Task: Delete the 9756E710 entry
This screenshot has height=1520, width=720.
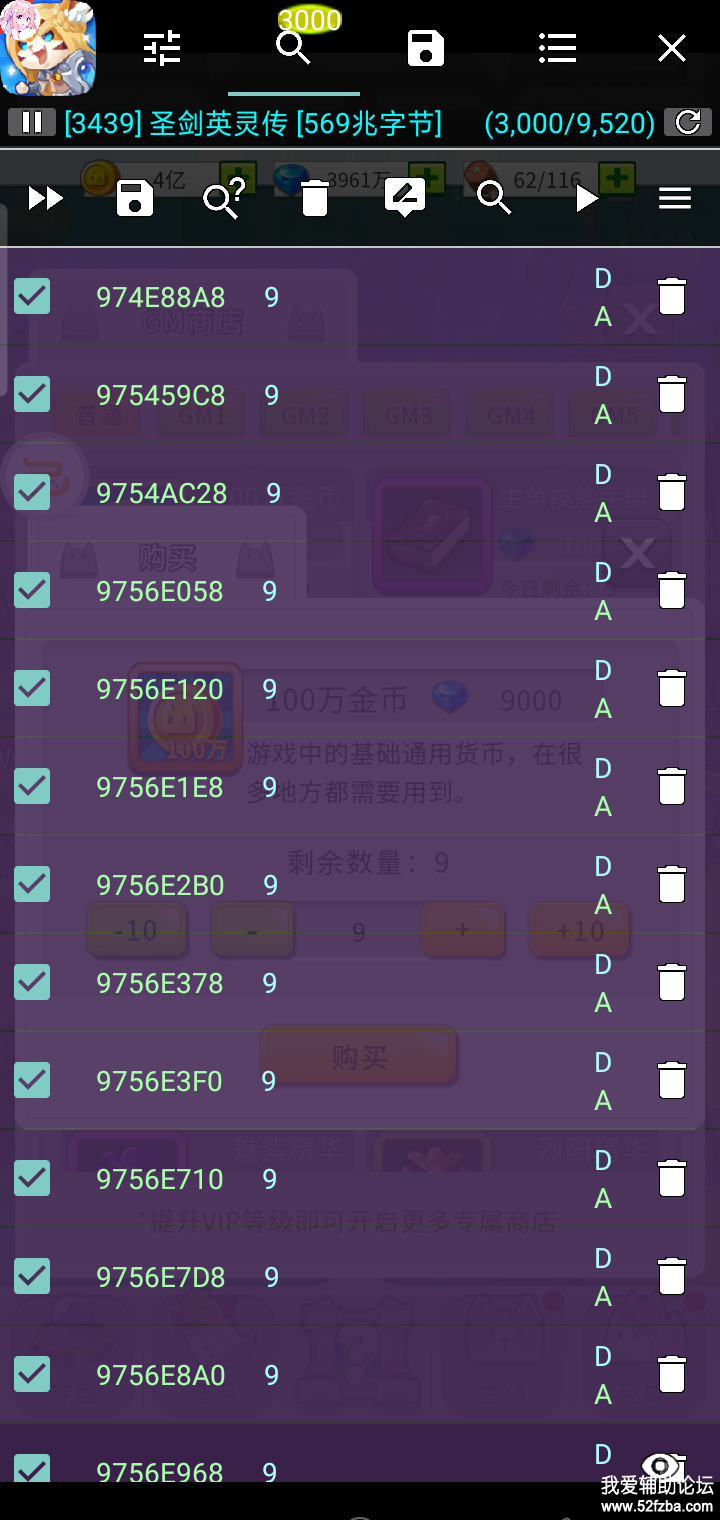Action: (672, 1179)
